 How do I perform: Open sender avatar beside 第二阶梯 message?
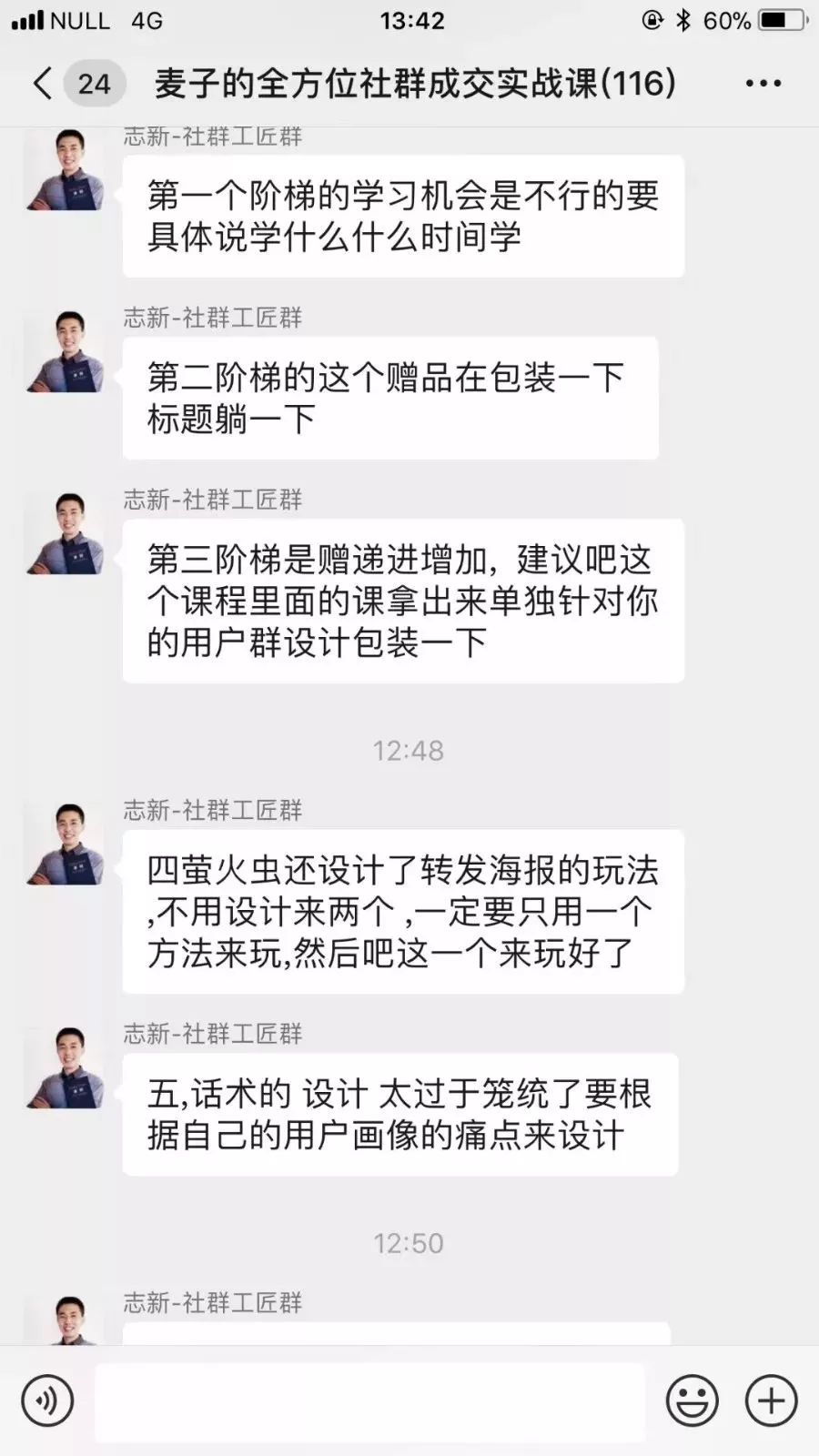[x=66, y=351]
